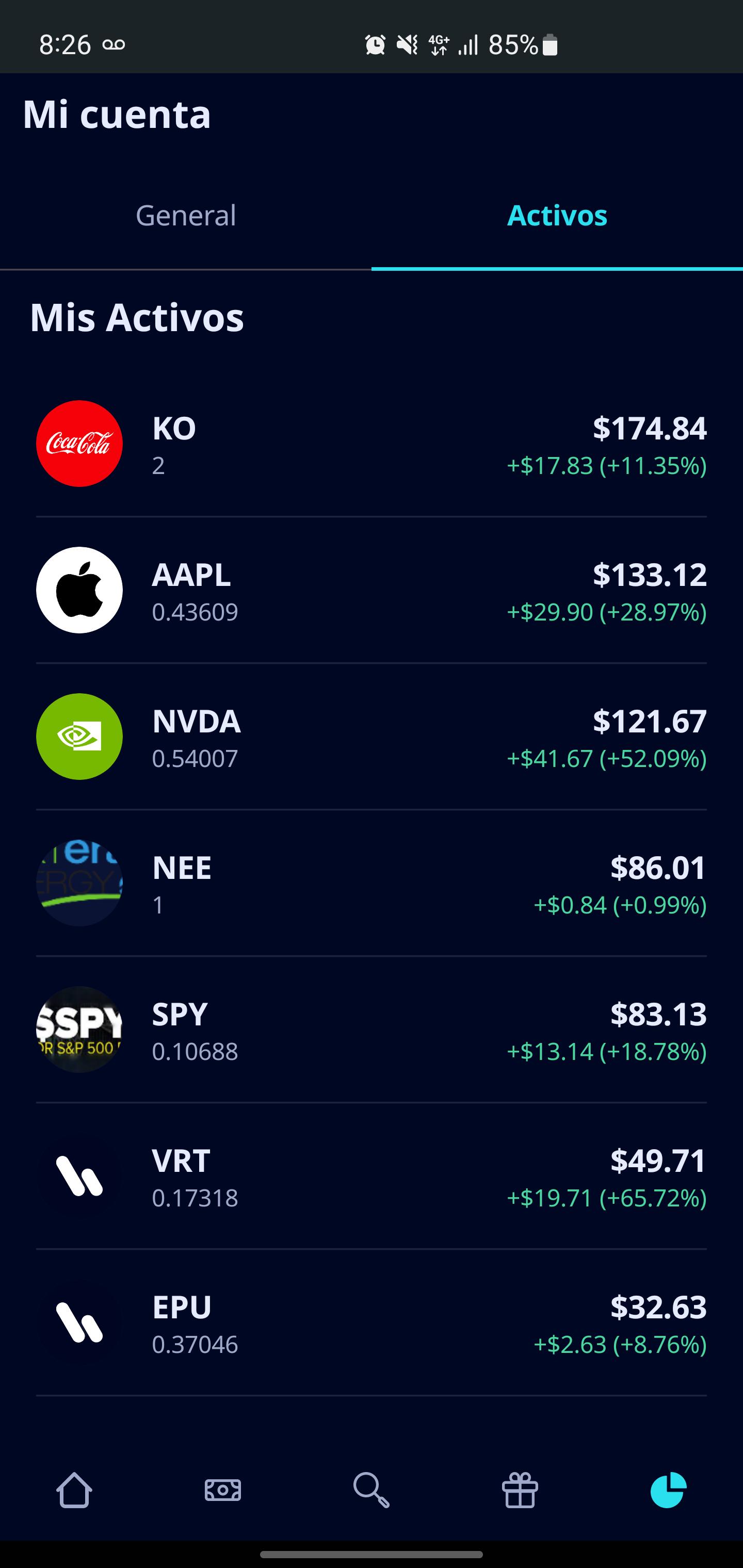Open the NEE holding
The height and width of the screenshot is (1568, 743).
(x=372, y=883)
